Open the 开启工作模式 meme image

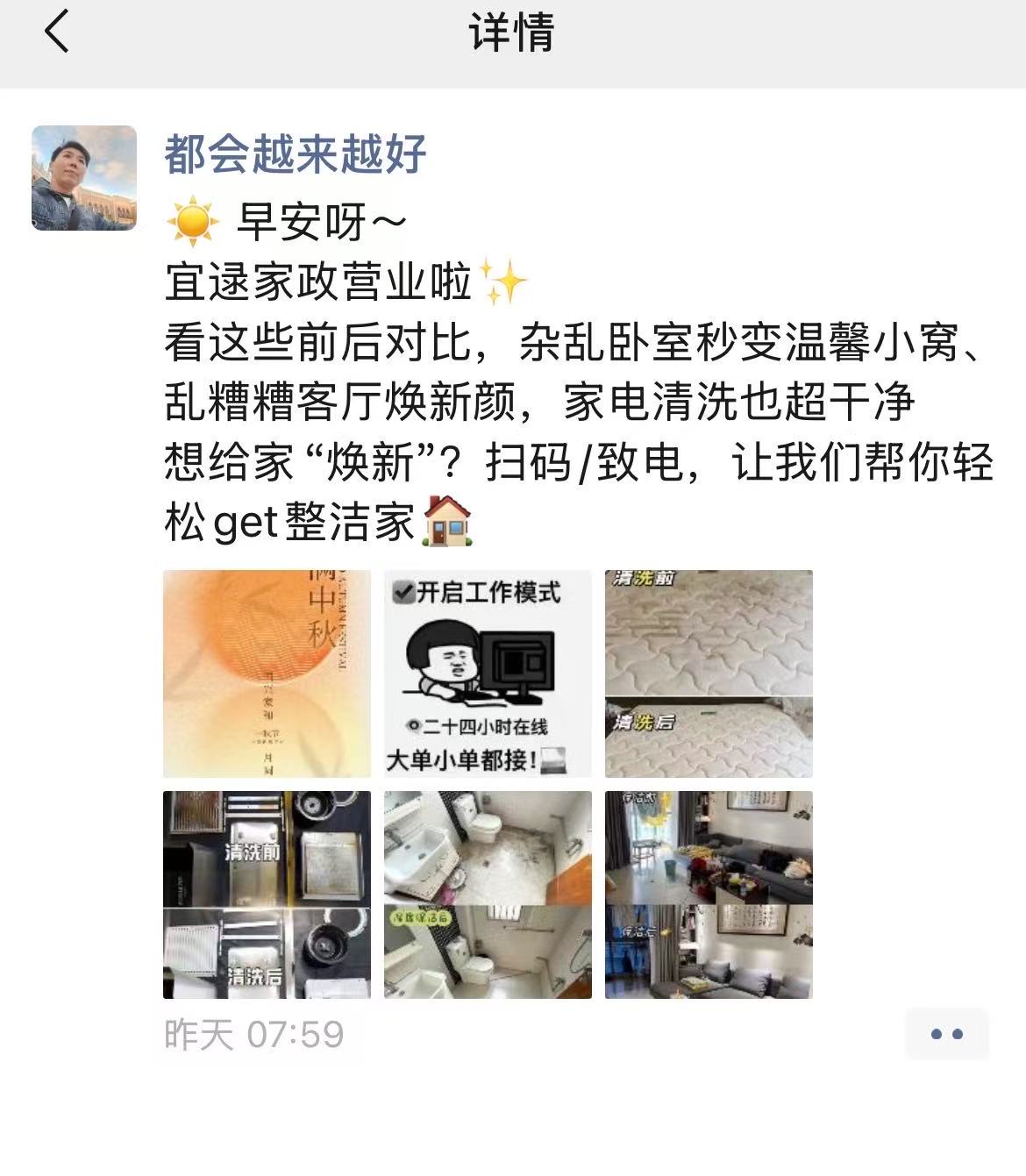click(488, 674)
